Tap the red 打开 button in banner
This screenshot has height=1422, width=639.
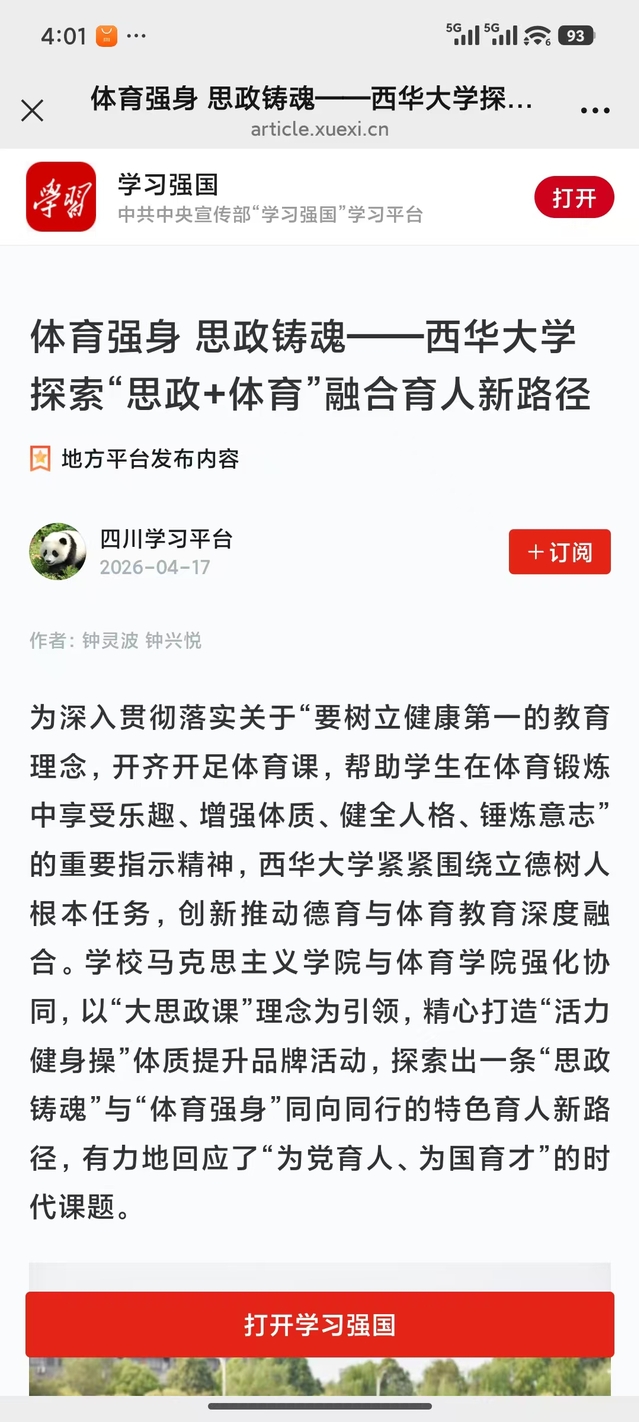pos(574,197)
